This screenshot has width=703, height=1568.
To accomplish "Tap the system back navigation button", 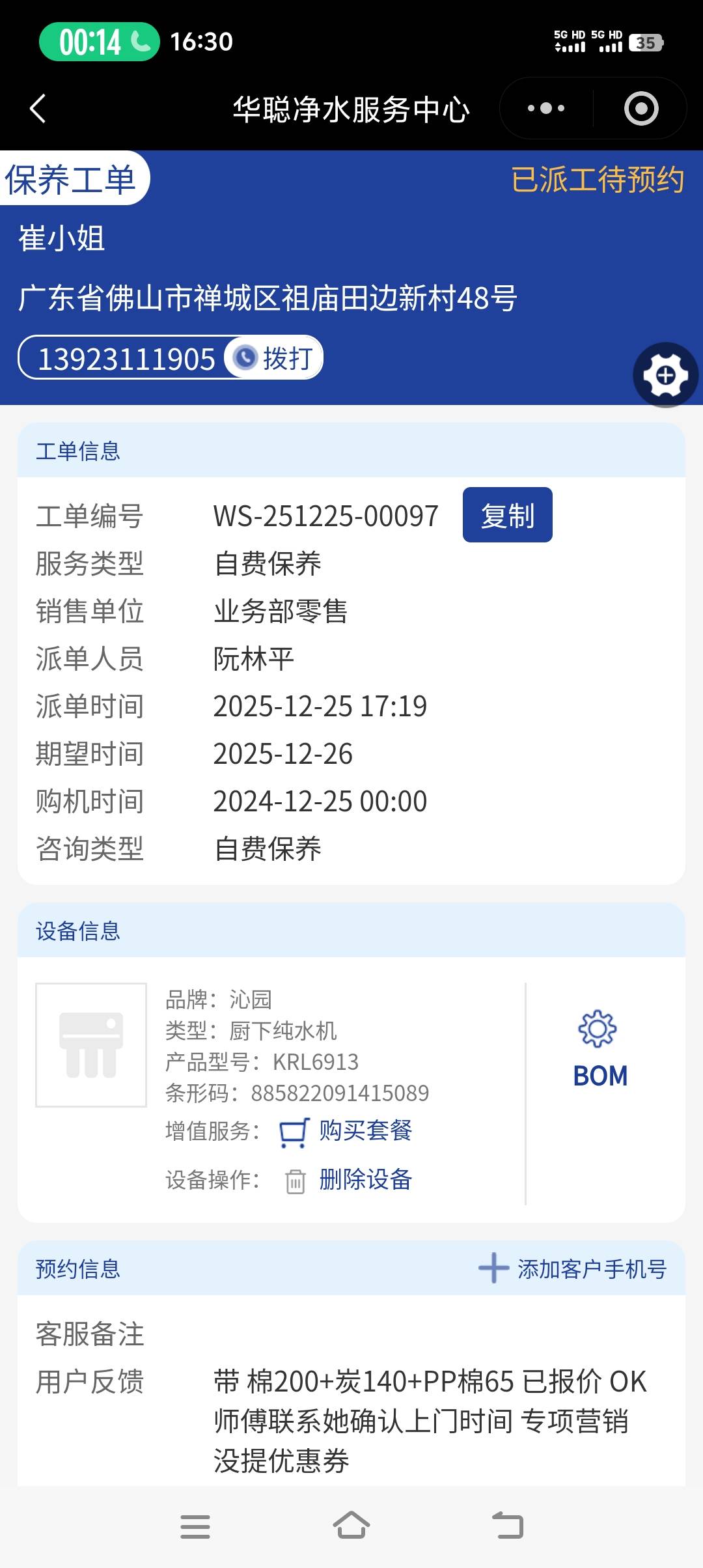I will tap(508, 1526).
